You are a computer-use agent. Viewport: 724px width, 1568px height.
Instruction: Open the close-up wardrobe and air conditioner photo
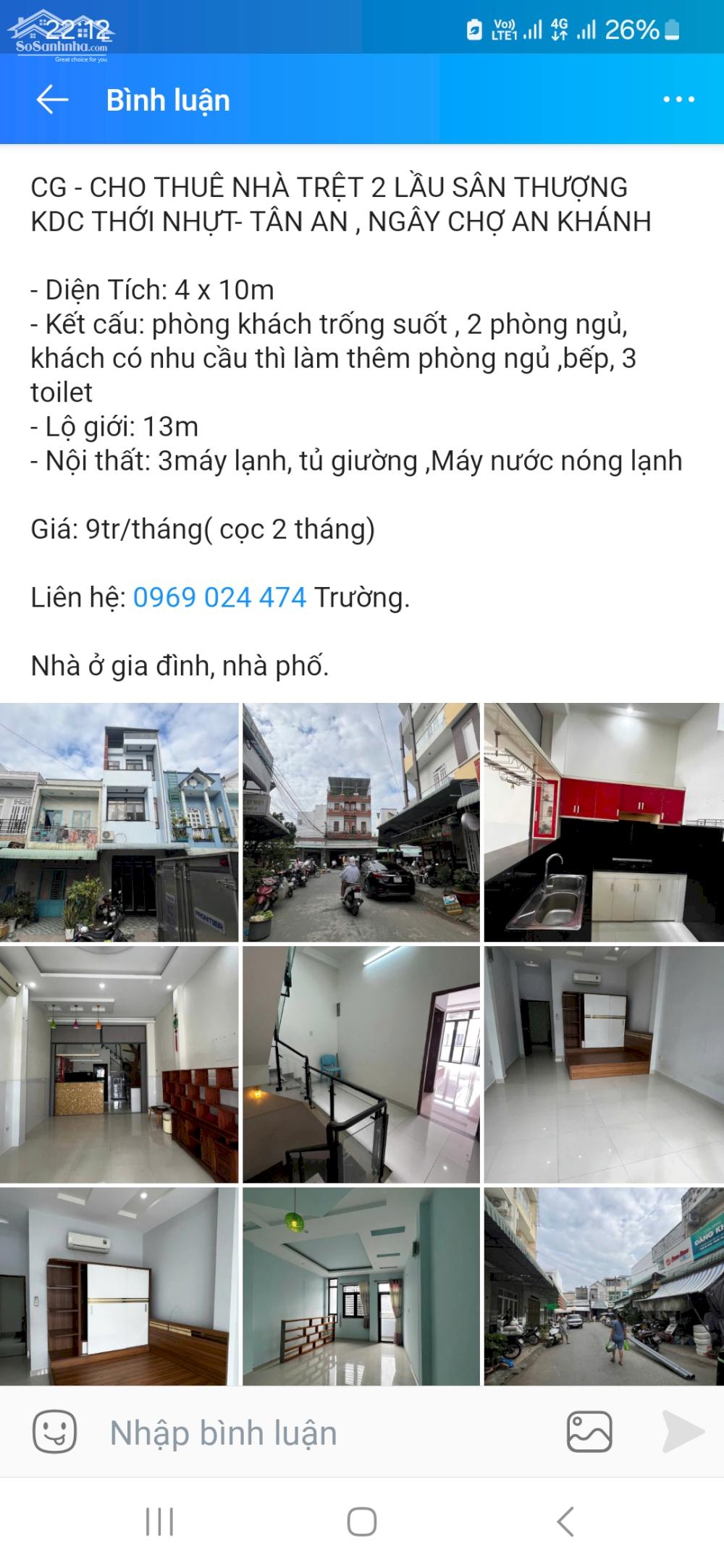119,1286
